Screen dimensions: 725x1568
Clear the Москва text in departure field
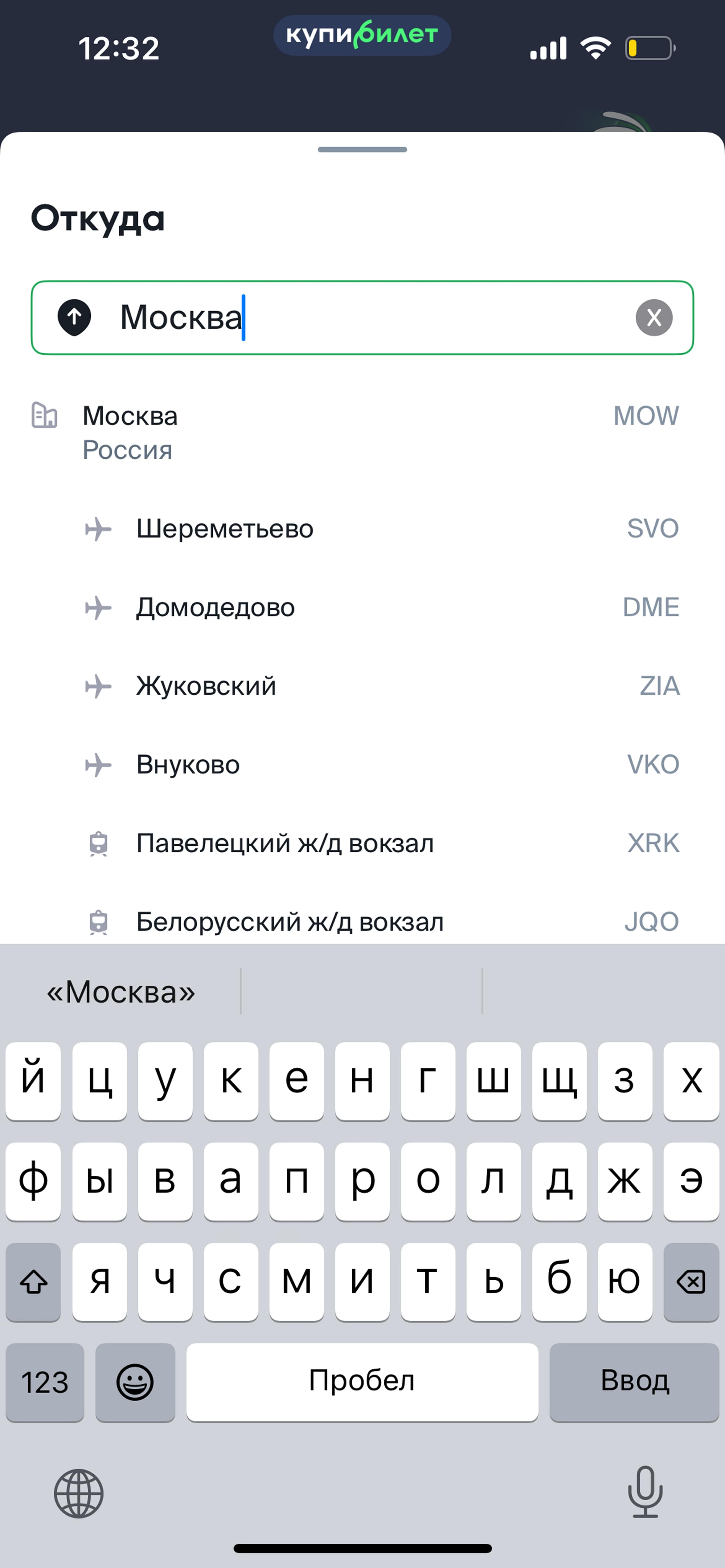click(654, 317)
